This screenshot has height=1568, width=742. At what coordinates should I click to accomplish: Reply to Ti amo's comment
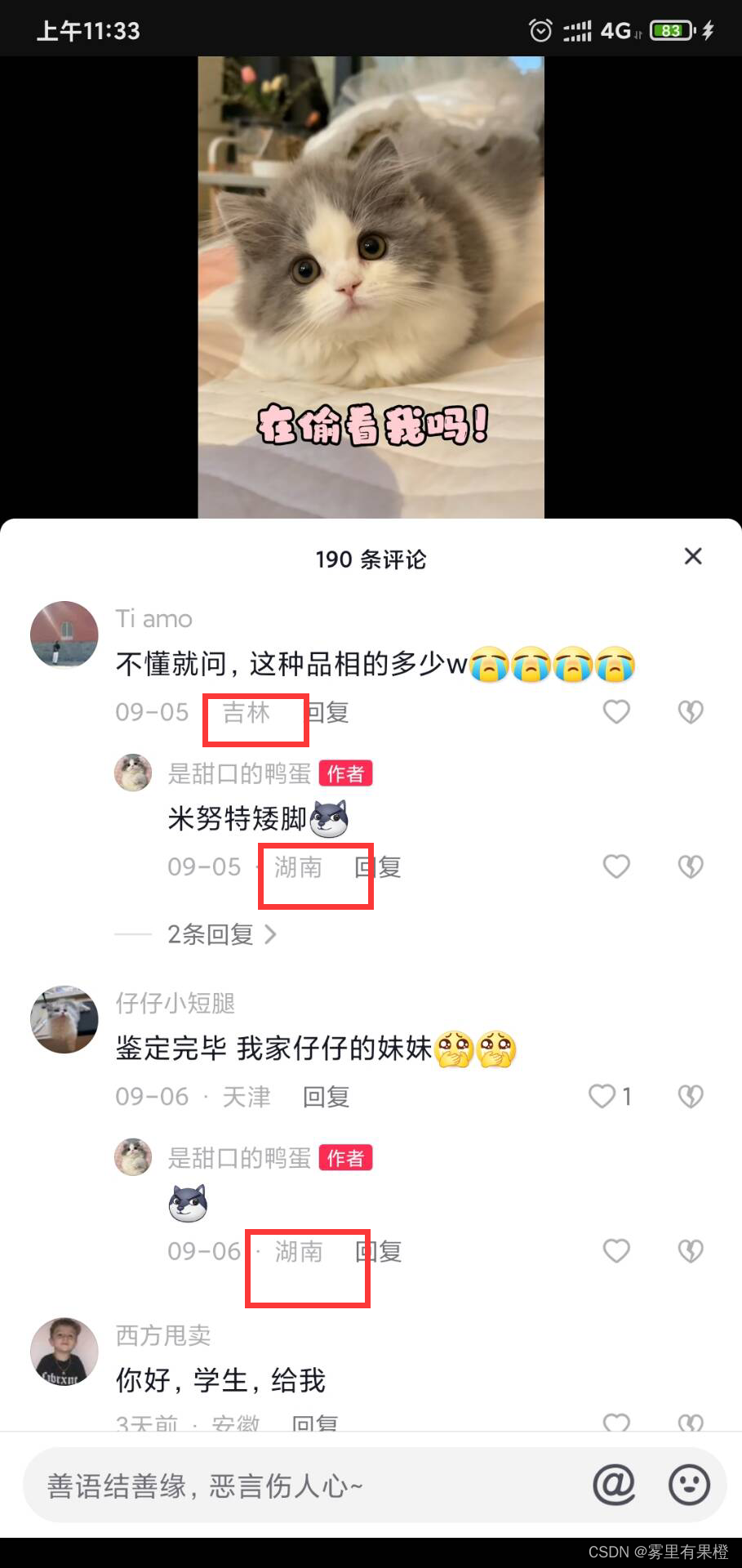click(x=328, y=712)
